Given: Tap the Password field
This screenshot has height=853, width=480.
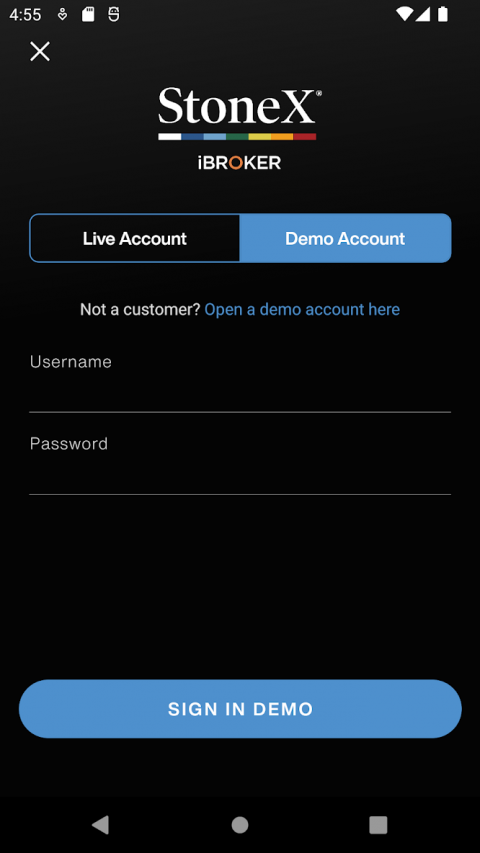Looking at the screenshot, I should coord(240,464).
